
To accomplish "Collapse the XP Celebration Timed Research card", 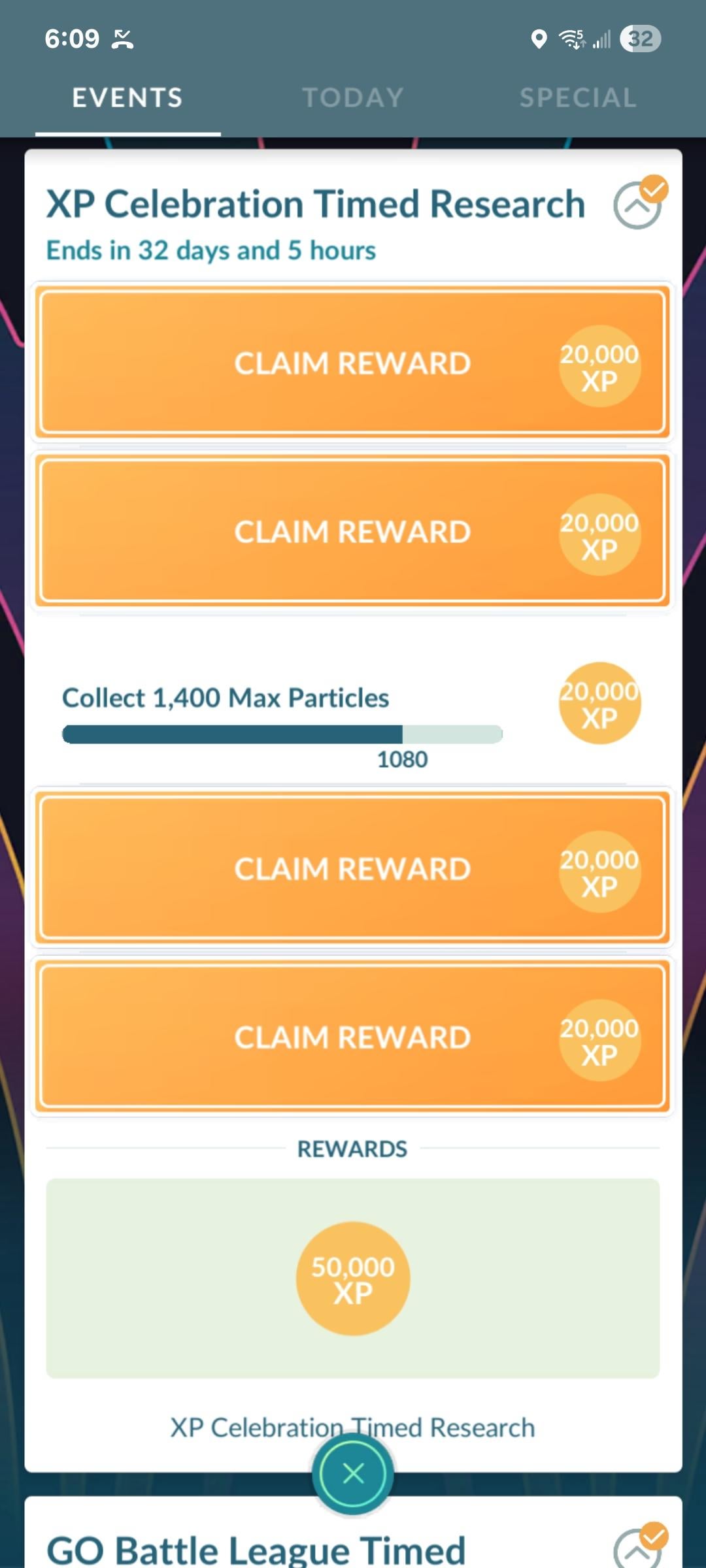I will pos(639,204).
